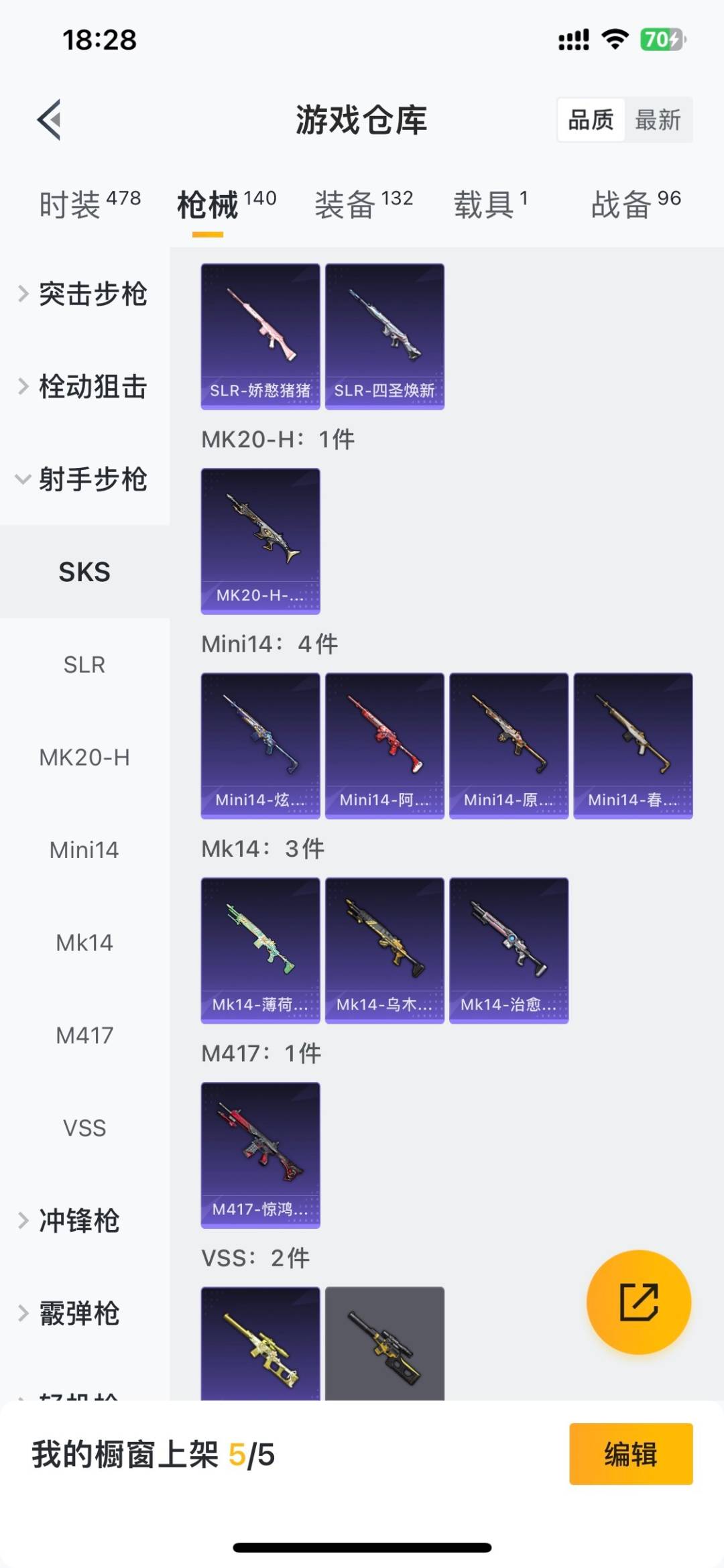This screenshot has width=724, height=1568.
Task: Open the SLR-娇憨猪猪 skin card
Action: [x=260, y=334]
